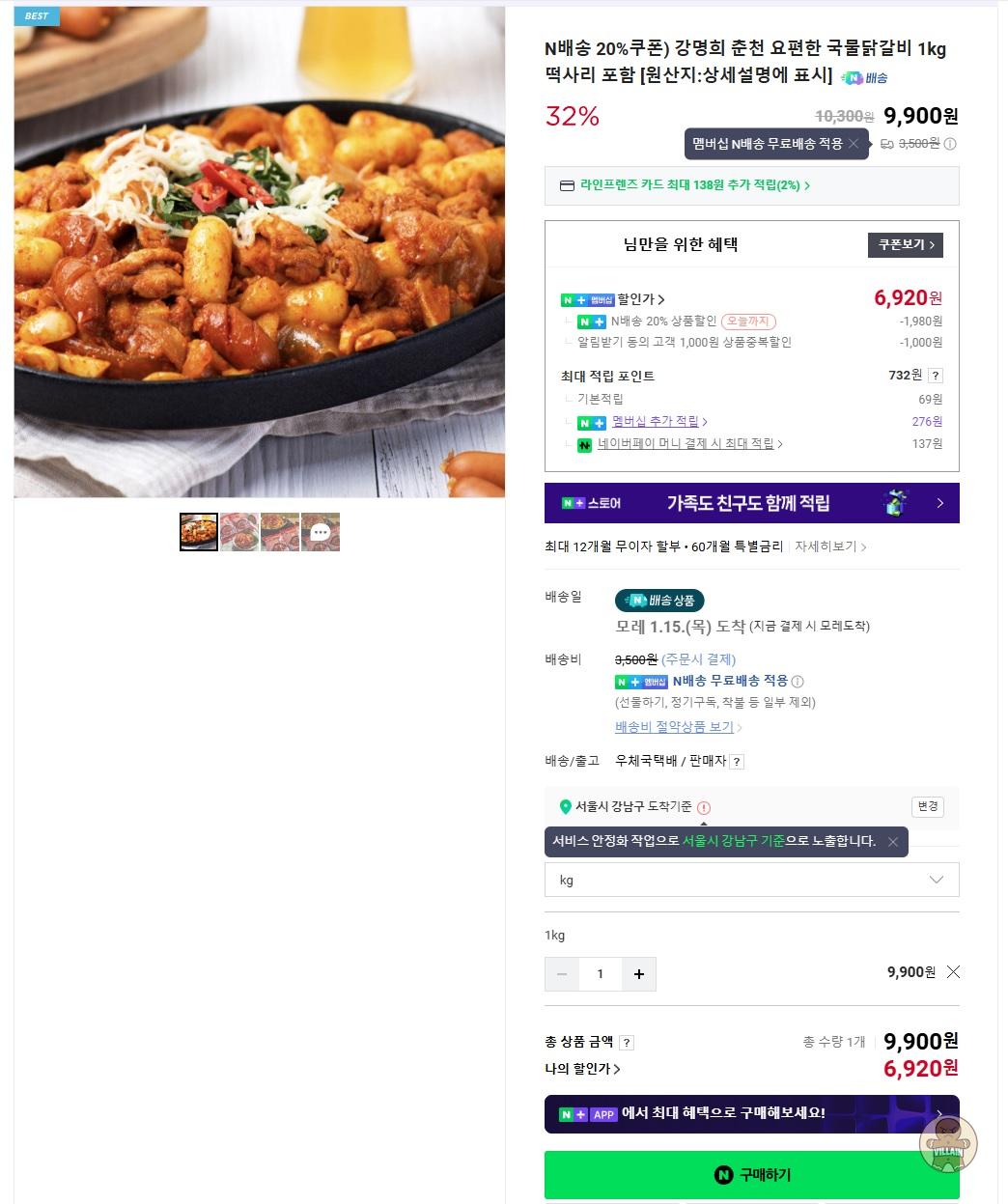1008x1204 pixels.
Task: Open the APP 최대 혜택 purchase banner
Action: coord(751,1113)
